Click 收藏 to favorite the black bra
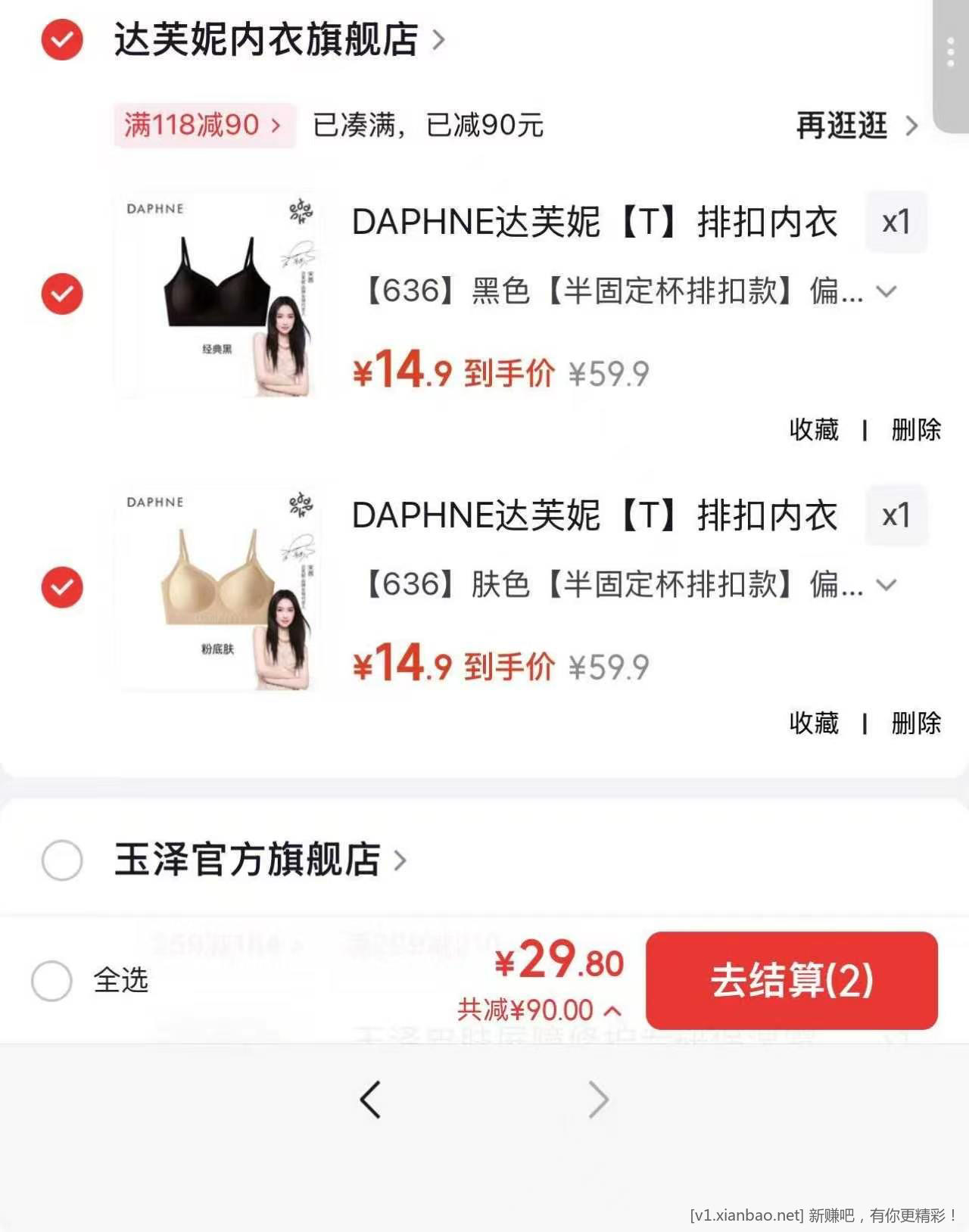This screenshot has height=1232, width=969. [x=814, y=429]
